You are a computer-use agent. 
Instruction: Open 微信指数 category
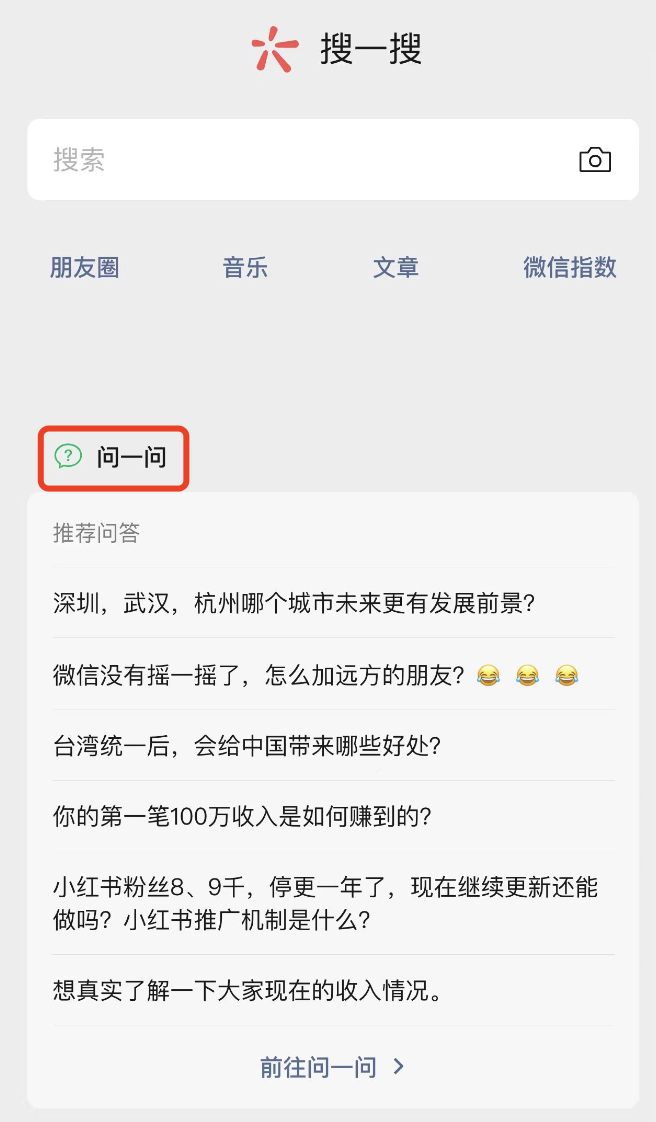tap(570, 268)
